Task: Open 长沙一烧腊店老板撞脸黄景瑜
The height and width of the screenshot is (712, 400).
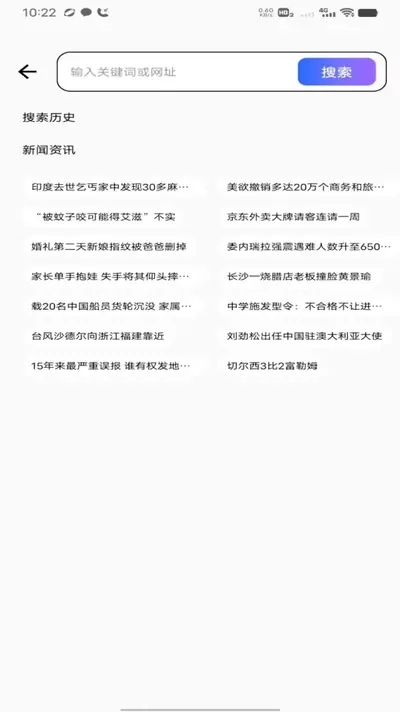Action: click(299, 276)
